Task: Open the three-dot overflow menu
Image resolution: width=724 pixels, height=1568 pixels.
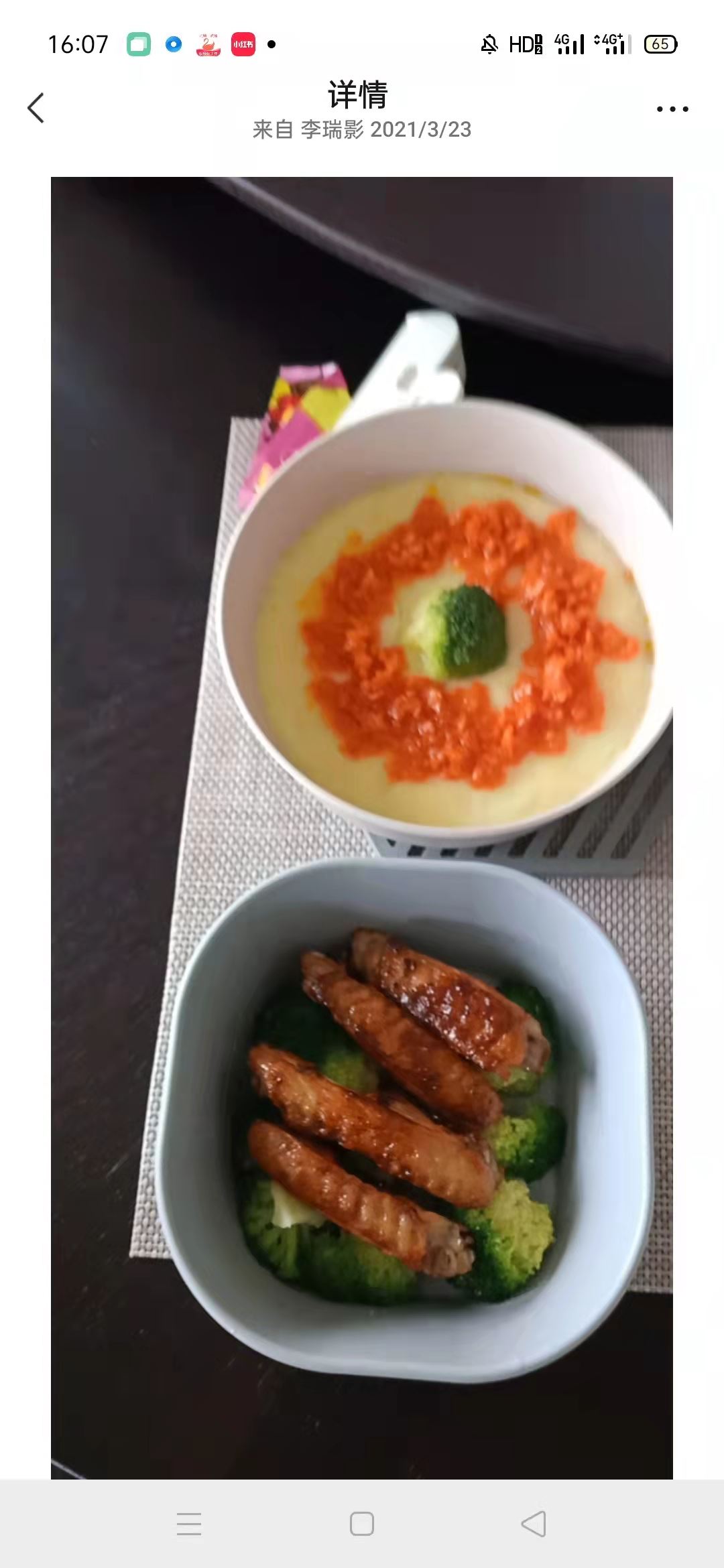Action: pos(672,109)
